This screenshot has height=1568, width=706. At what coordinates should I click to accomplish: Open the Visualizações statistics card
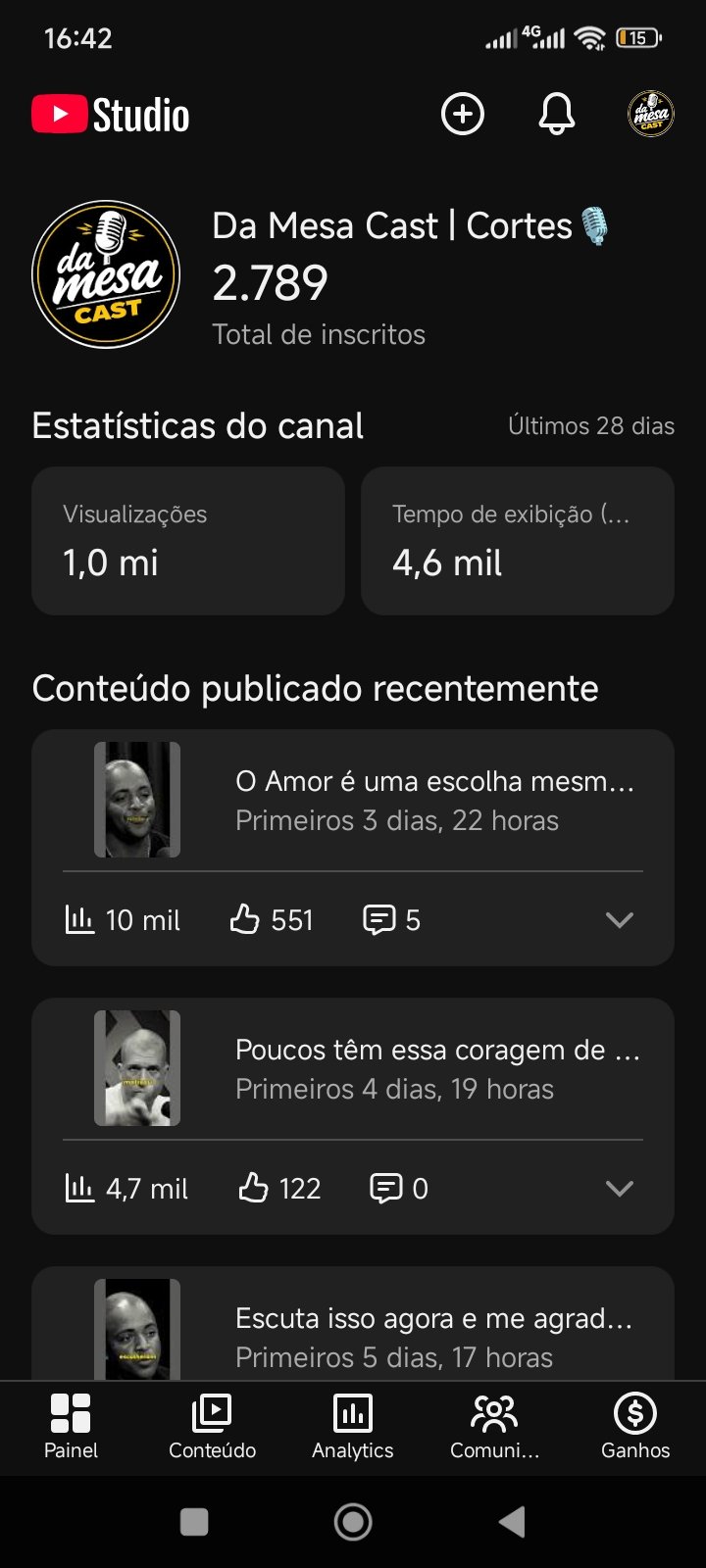tap(188, 541)
